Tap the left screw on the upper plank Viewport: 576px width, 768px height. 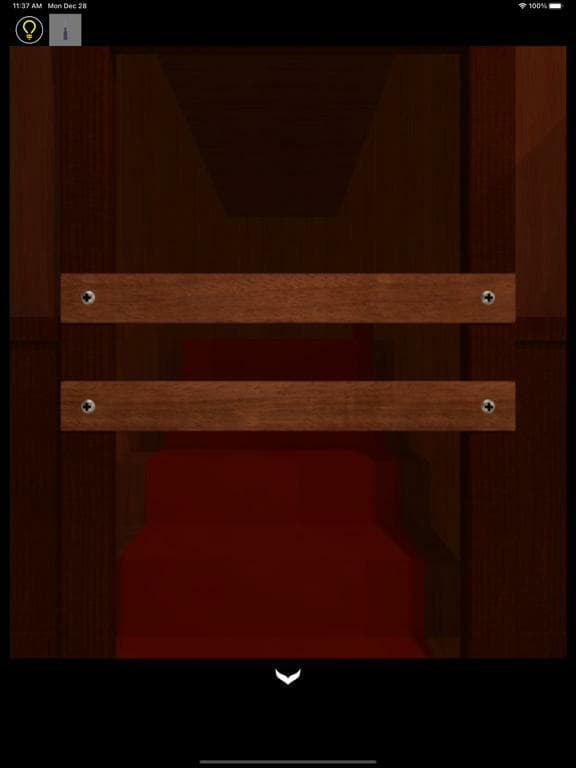(x=88, y=297)
